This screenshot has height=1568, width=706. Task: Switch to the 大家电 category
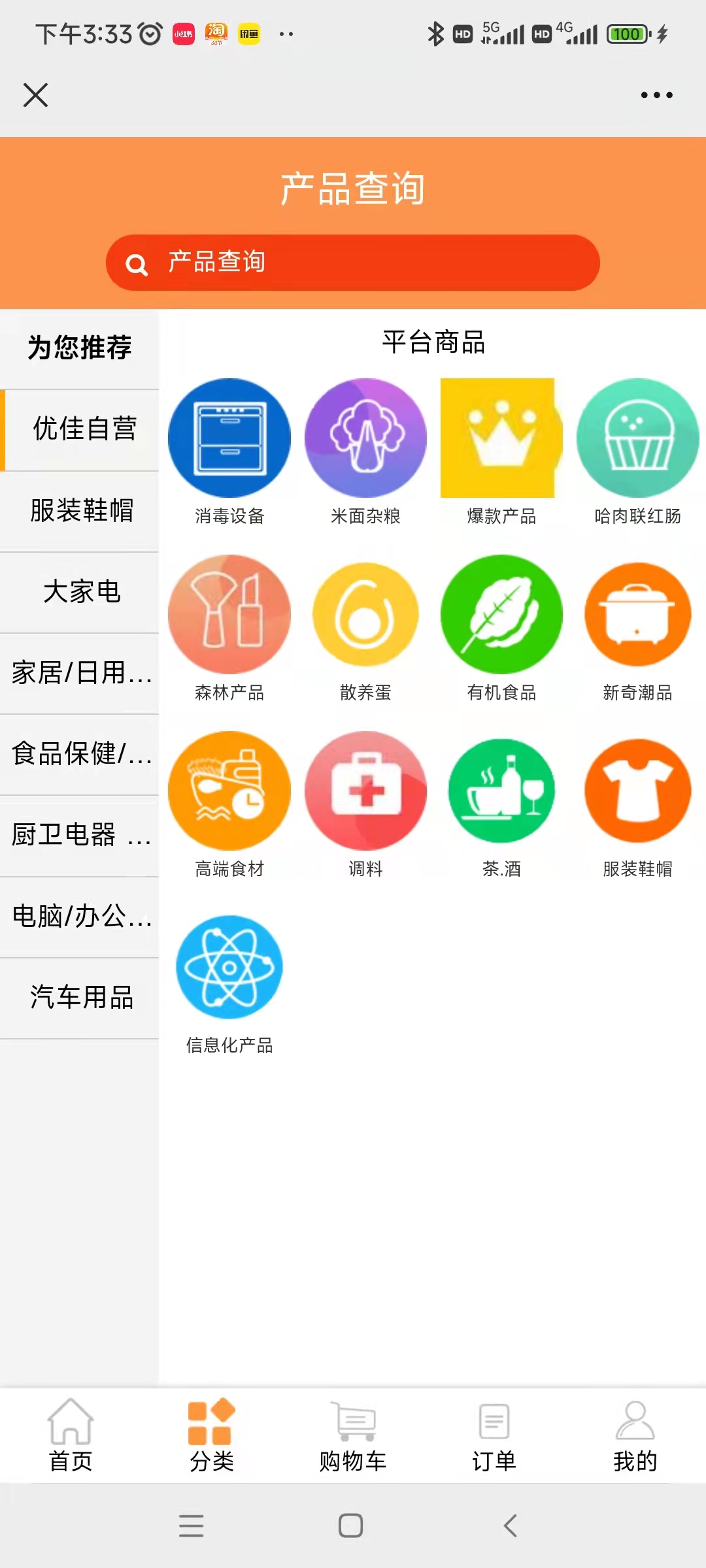(81, 592)
